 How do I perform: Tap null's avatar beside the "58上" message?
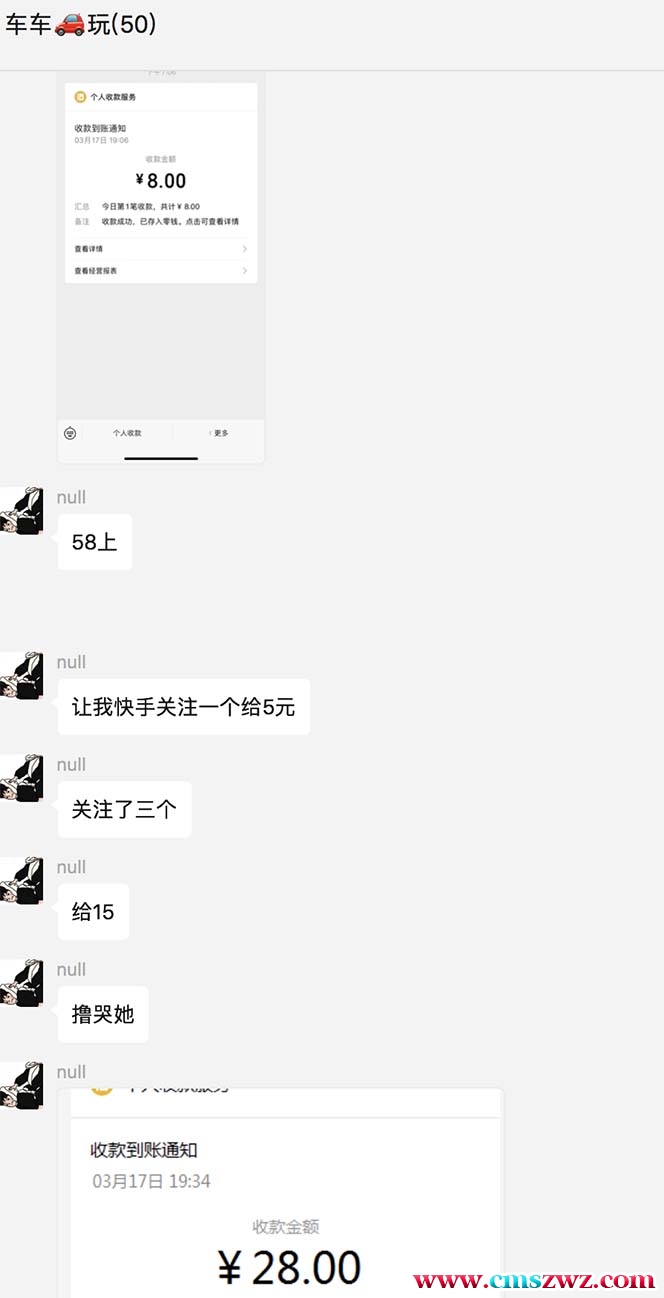21,510
